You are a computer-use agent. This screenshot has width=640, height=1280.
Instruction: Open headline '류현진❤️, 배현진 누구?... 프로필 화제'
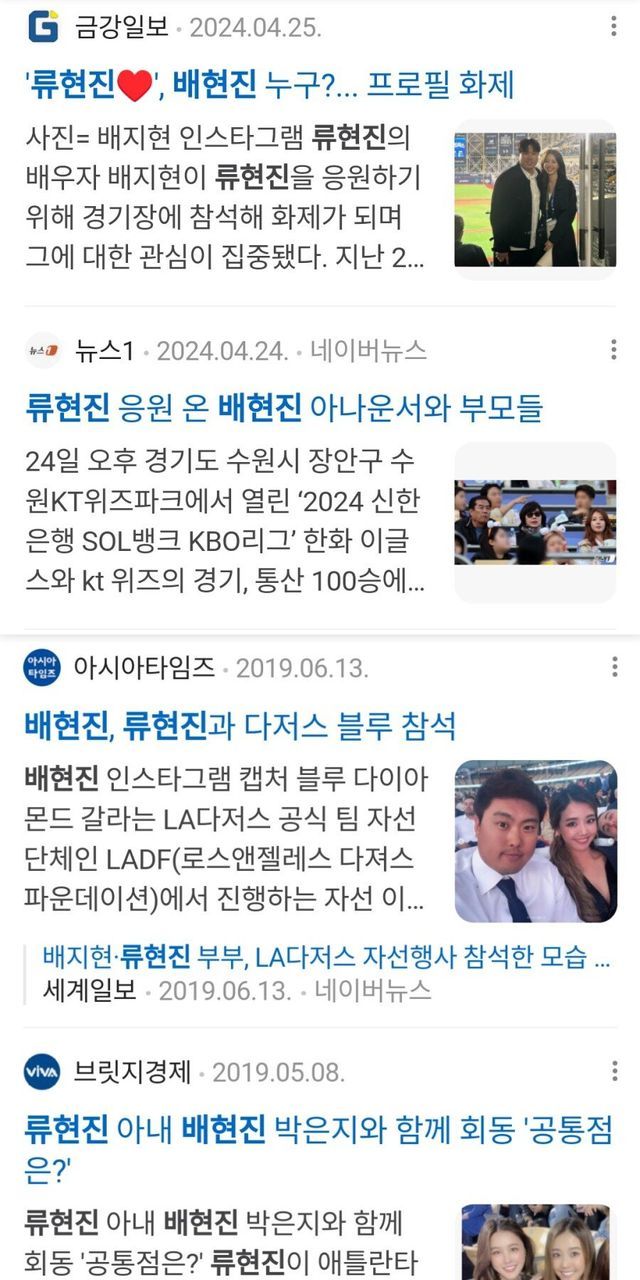click(x=270, y=84)
